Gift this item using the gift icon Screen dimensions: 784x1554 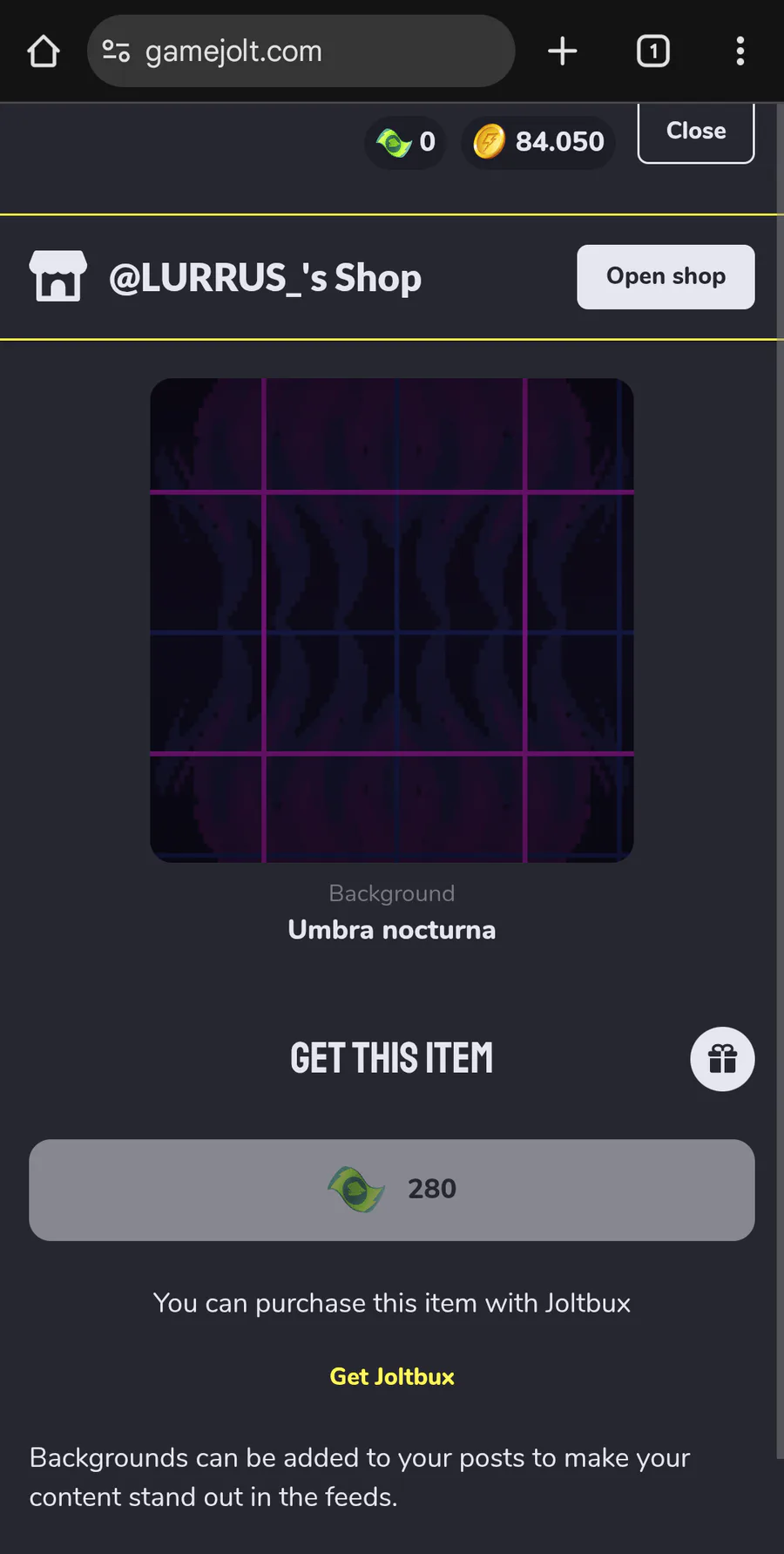click(722, 1060)
